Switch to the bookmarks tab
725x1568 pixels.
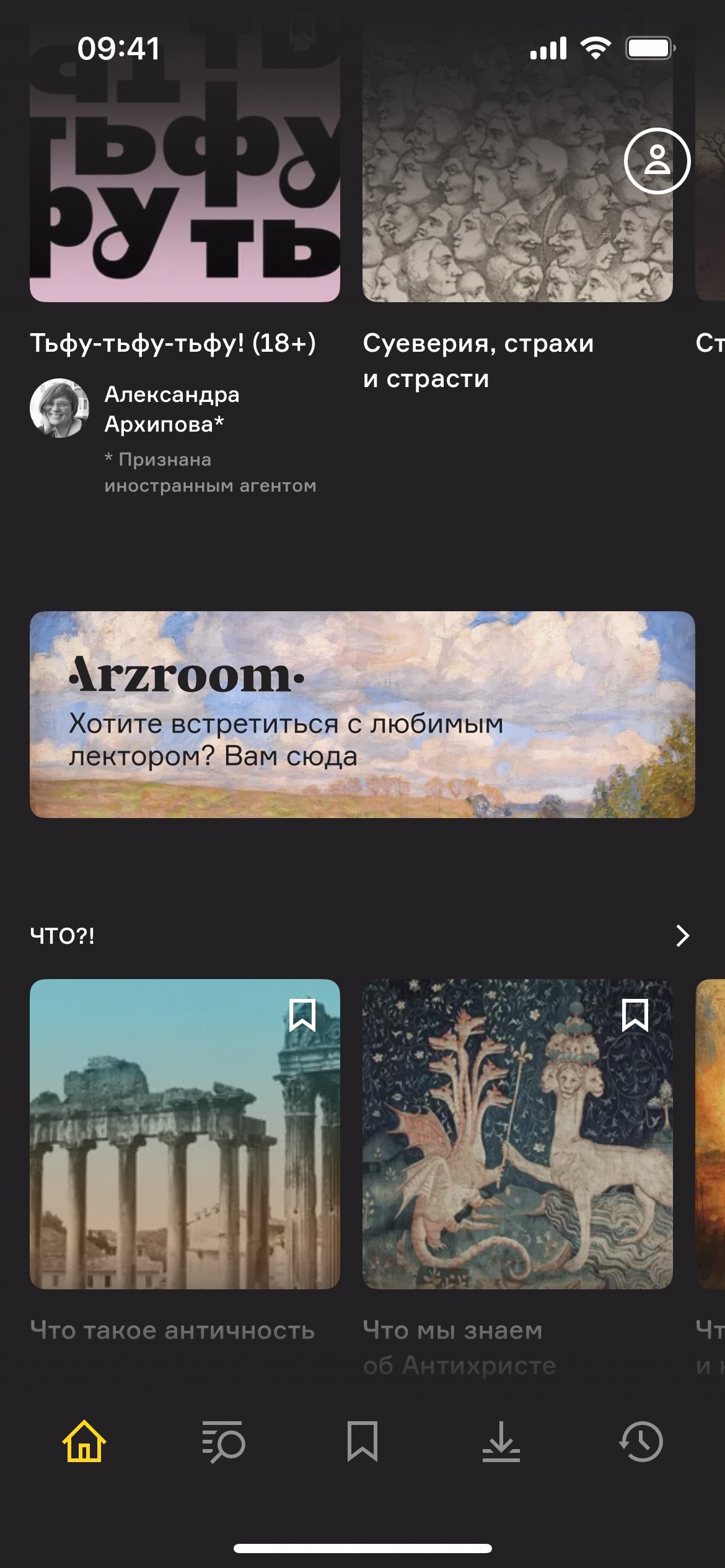(x=362, y=1442)
